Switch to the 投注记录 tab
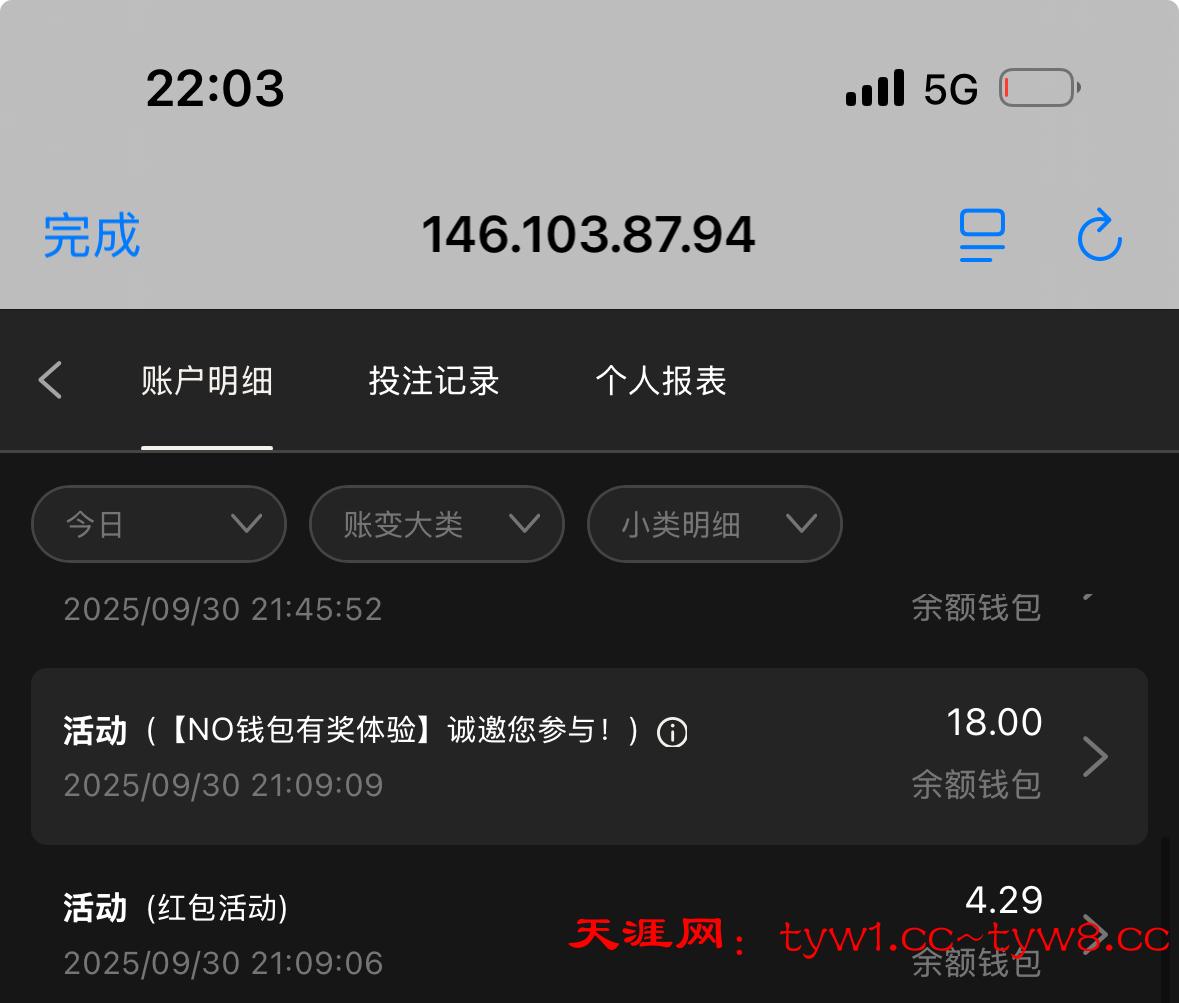This screenshot has width=1179, height=1003. click(433, 381)
